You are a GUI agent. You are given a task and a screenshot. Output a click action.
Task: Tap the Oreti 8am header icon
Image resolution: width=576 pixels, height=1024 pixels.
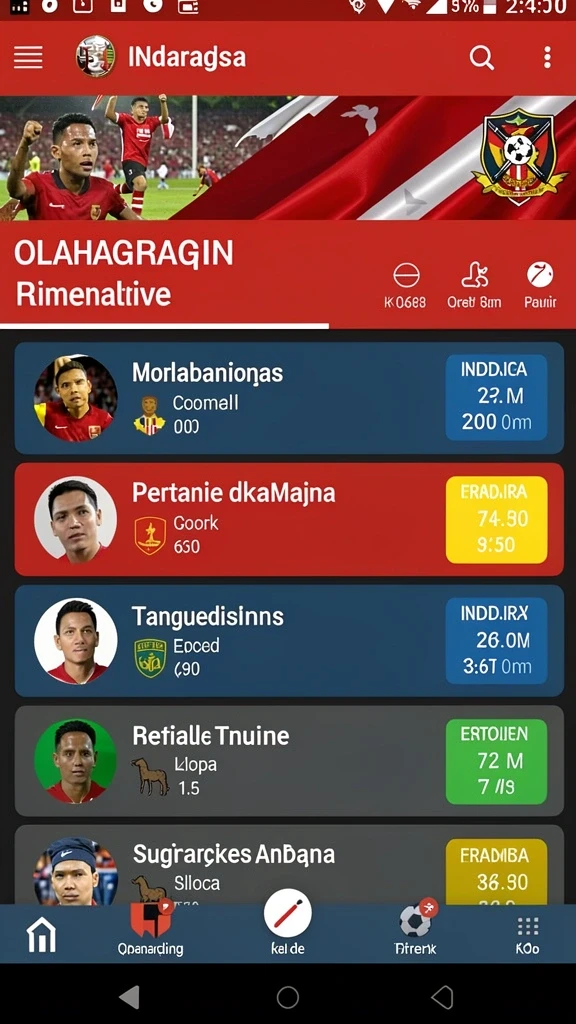pyautogui.click(x=474, y=285)
